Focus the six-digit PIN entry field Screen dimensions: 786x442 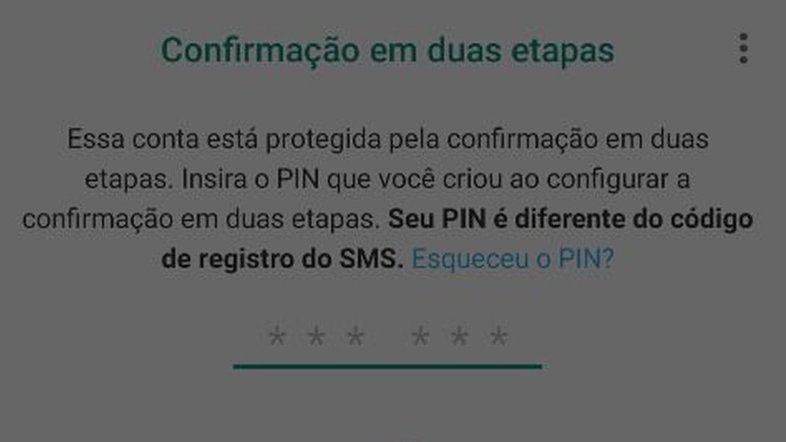(x=388, y=338)
